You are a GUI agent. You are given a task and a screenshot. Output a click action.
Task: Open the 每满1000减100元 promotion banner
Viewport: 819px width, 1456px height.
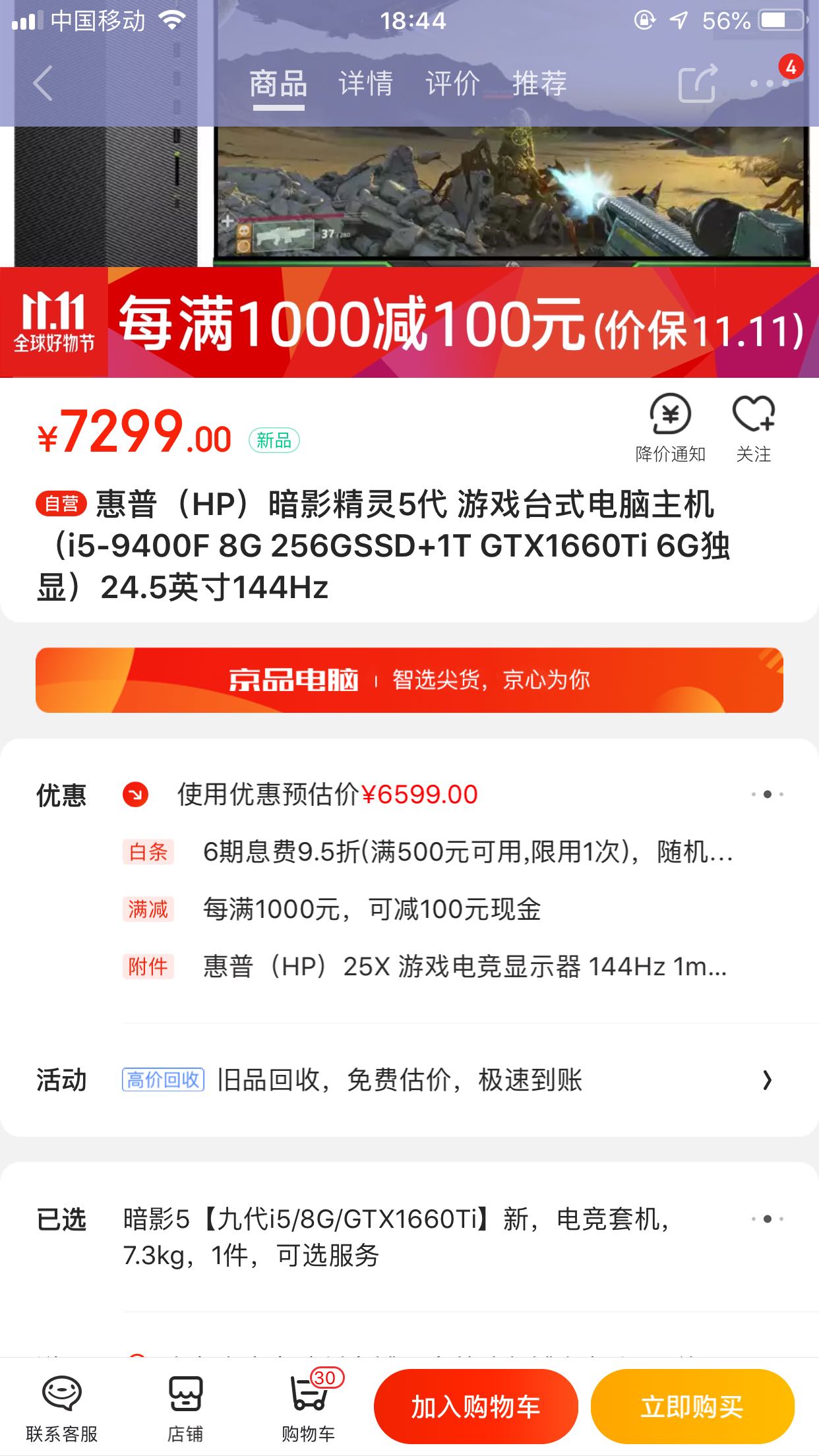[409, 322]
